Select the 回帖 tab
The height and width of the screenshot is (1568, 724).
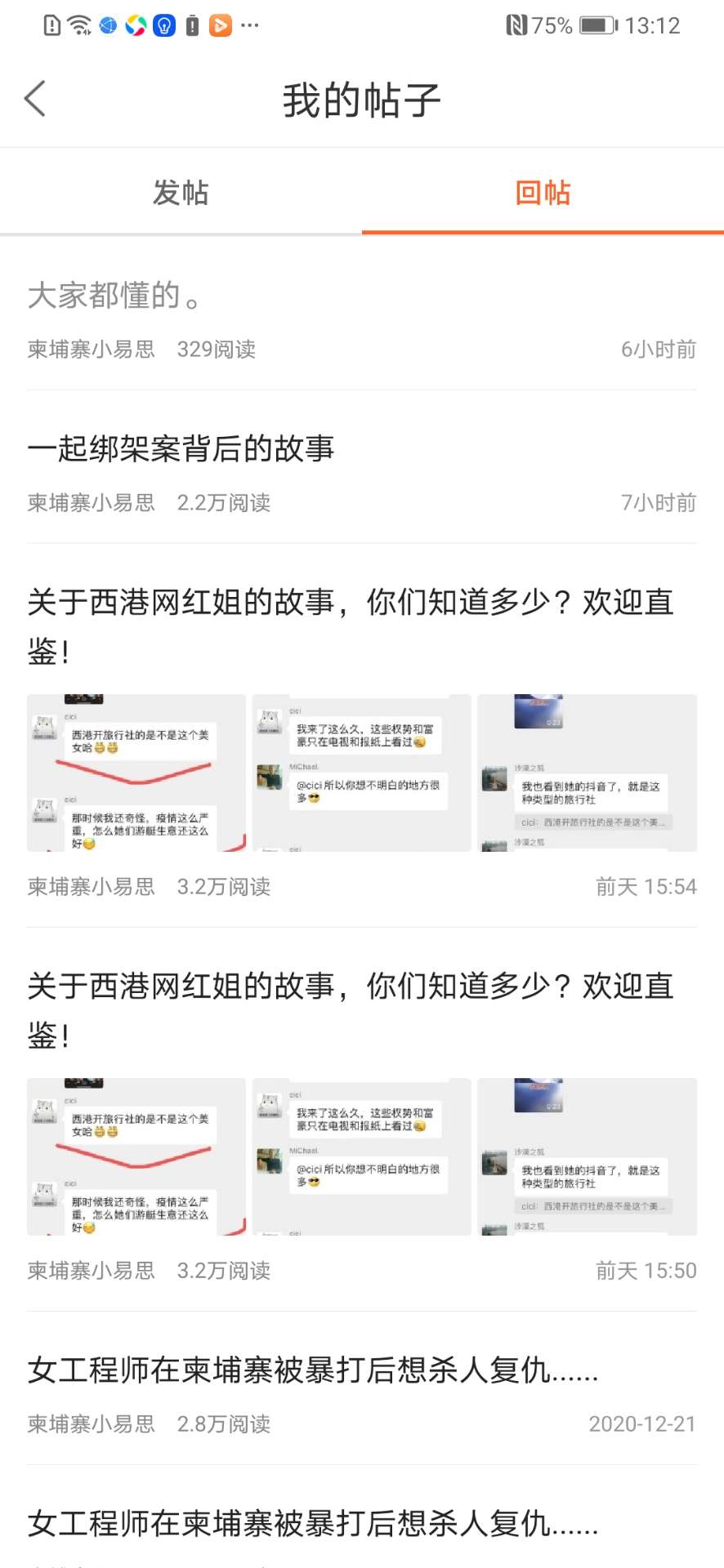[543, 193]
